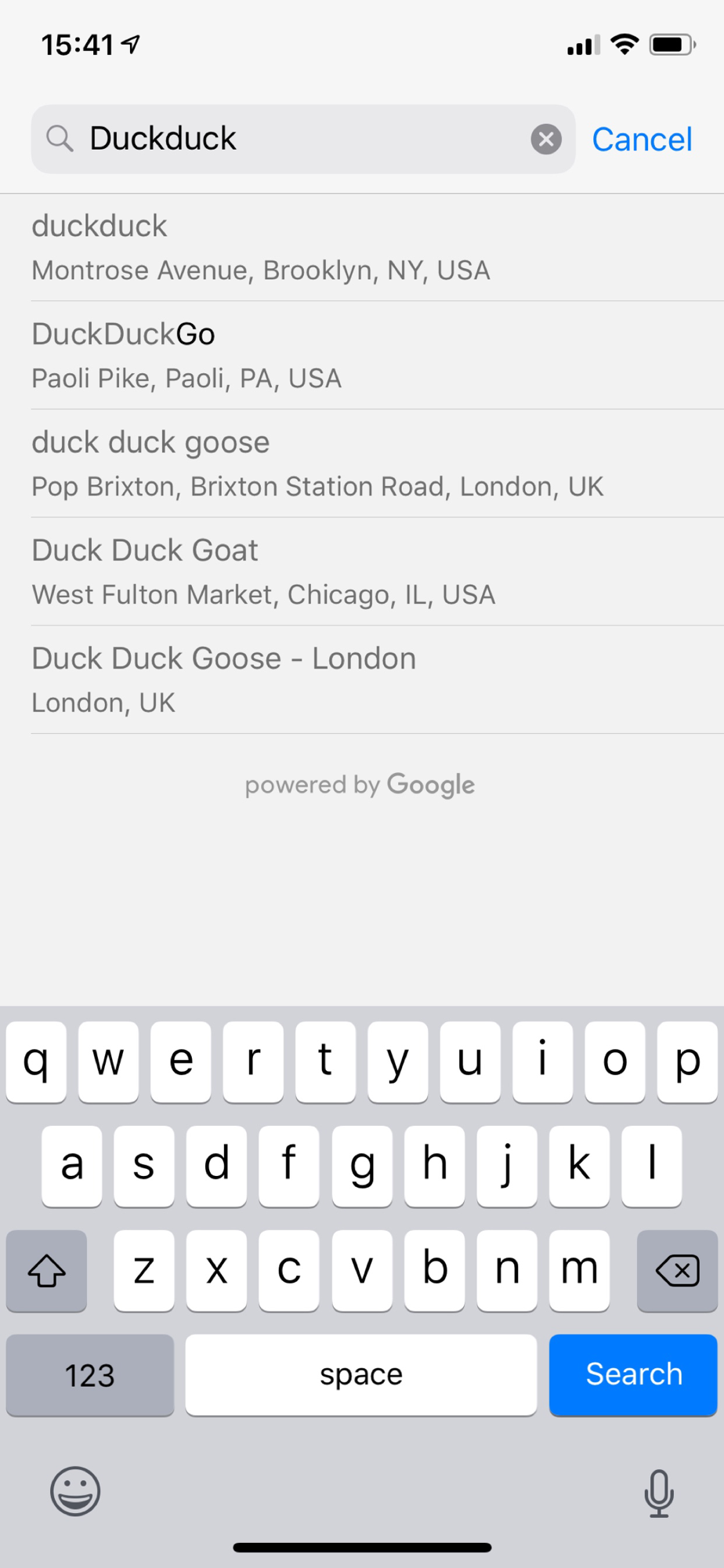Cancel the location search
Screen dimensions: 724x1568
[x=642, y=140]
